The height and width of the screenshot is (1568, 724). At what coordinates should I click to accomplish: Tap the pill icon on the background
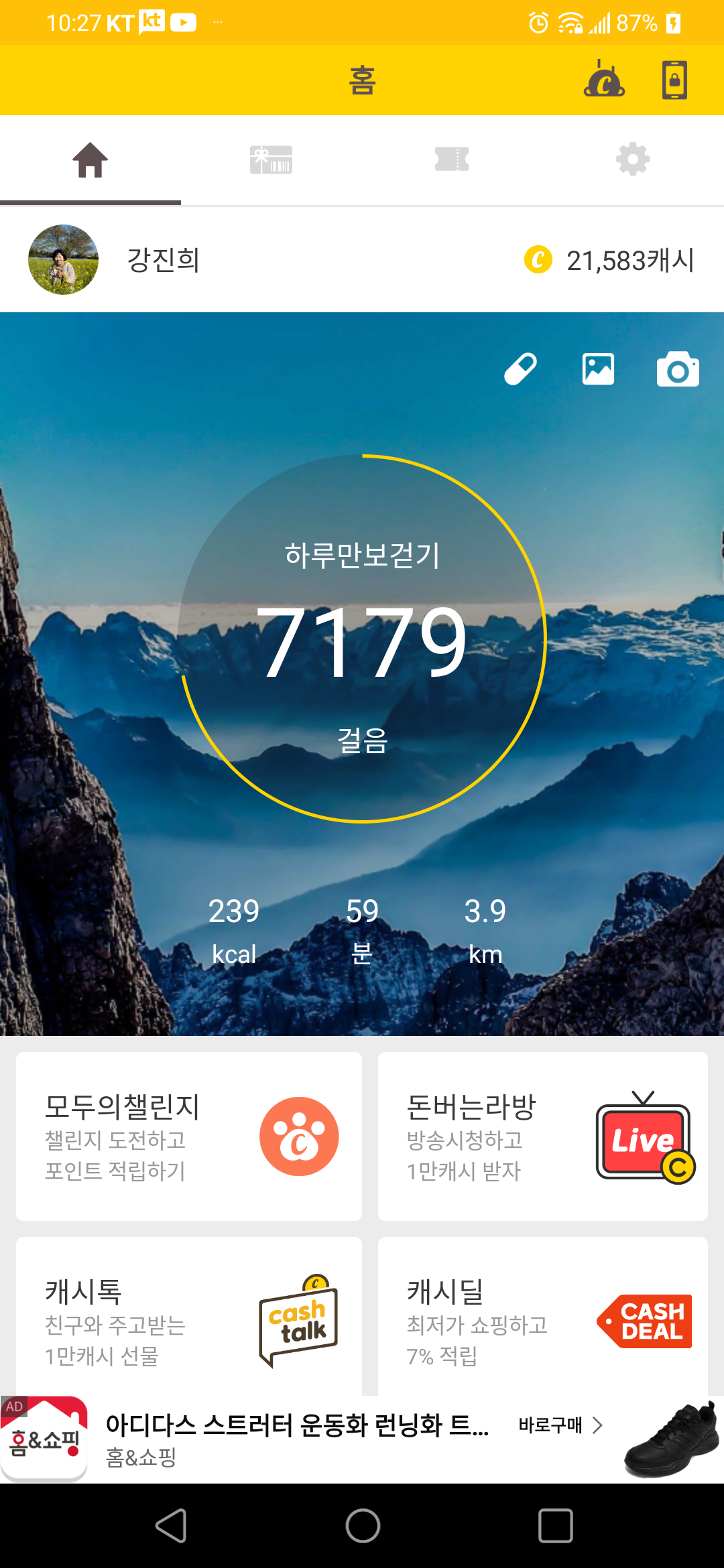click(x=520, y=369)
